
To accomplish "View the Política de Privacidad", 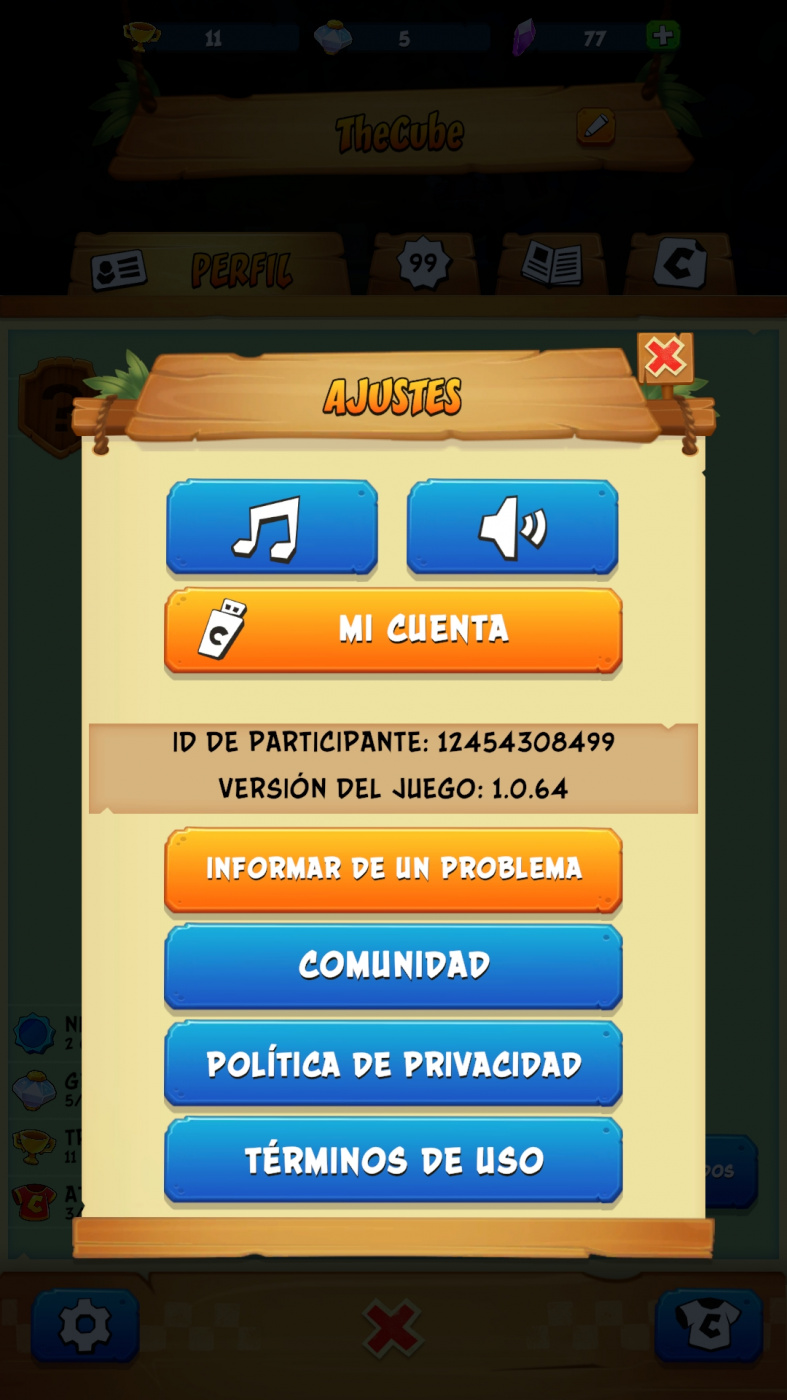I will (393, 1063).
